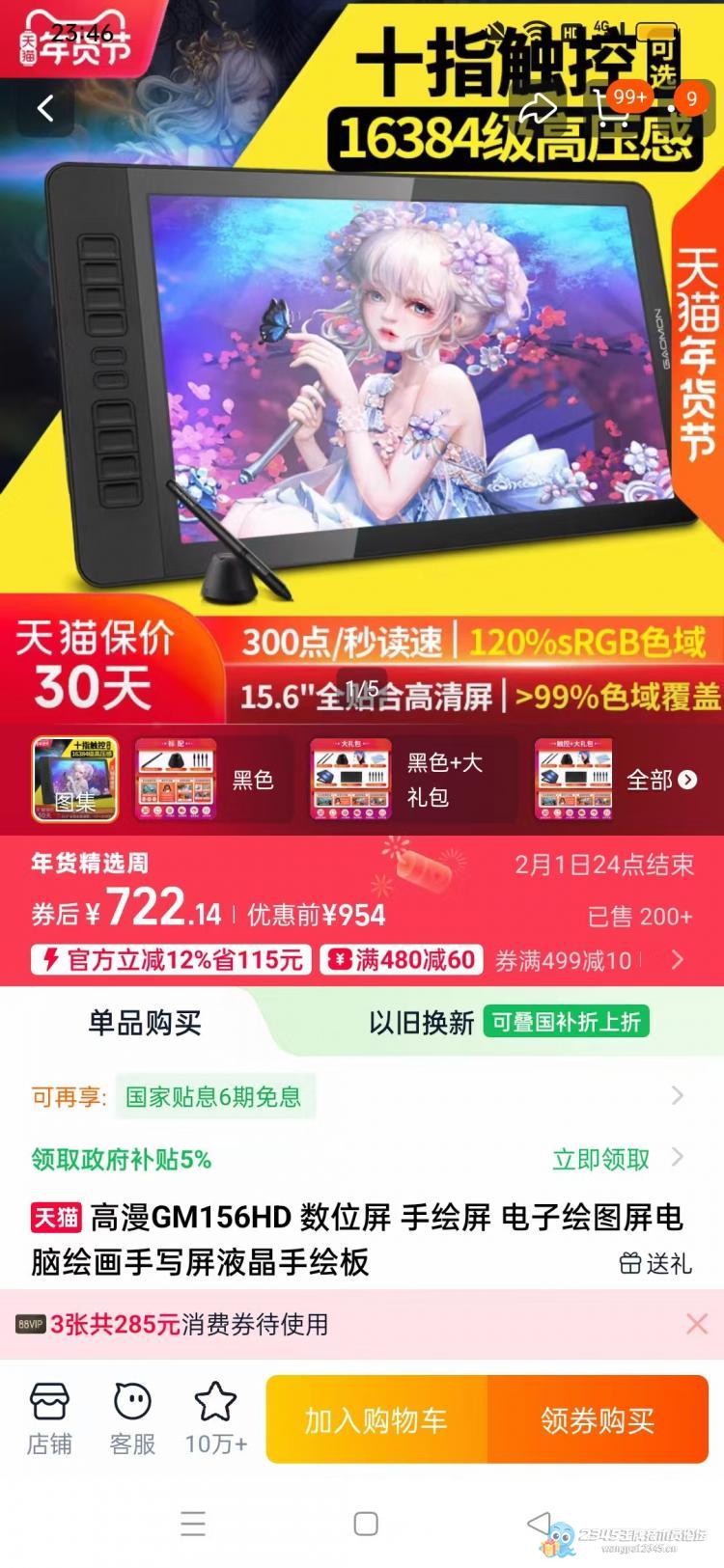Buy with coupon via 领券购买
This screenshot has width=724, height=1568.
click(598, 1420)
